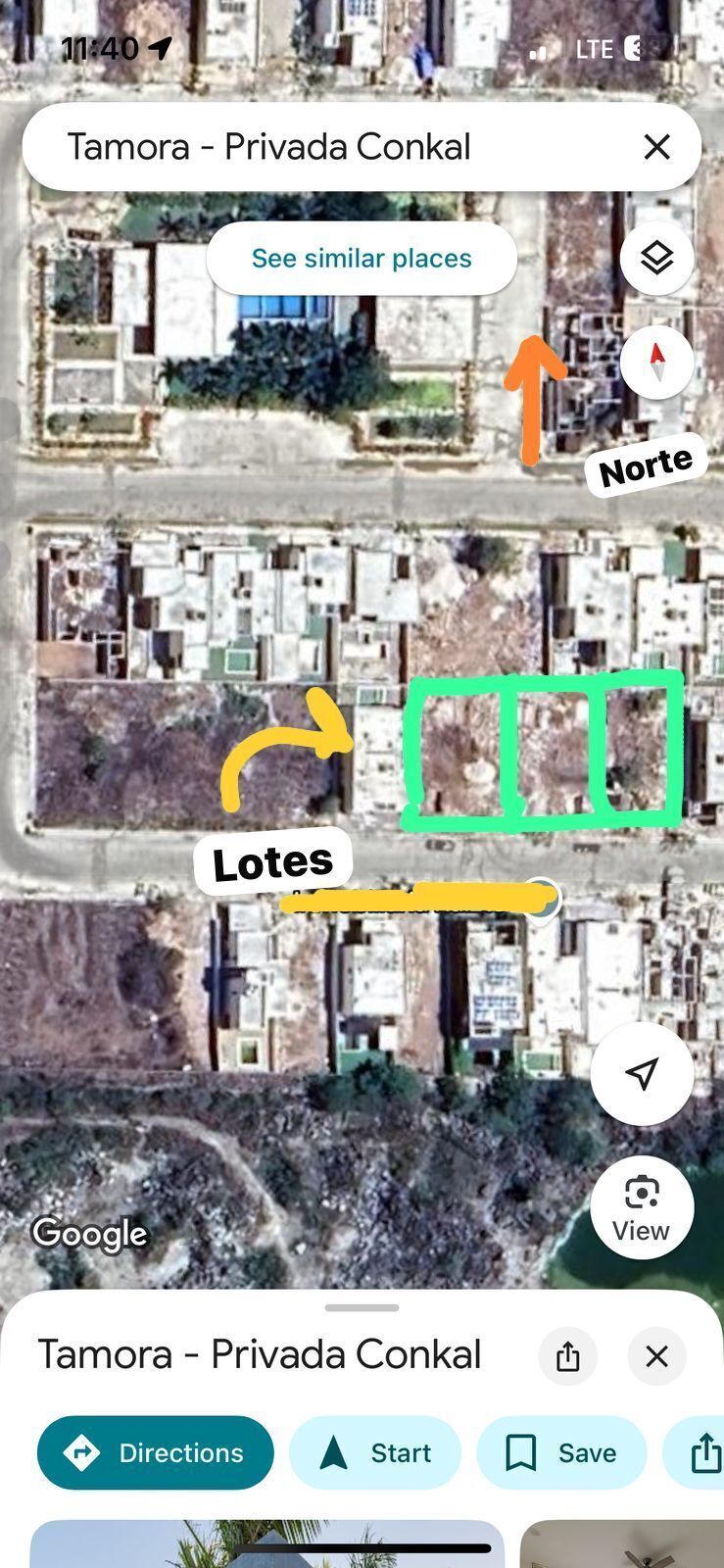Viewport: 724px width, 1568px height.
Task: Reset map orientation with the compass
Action: [x=656, y=362]
